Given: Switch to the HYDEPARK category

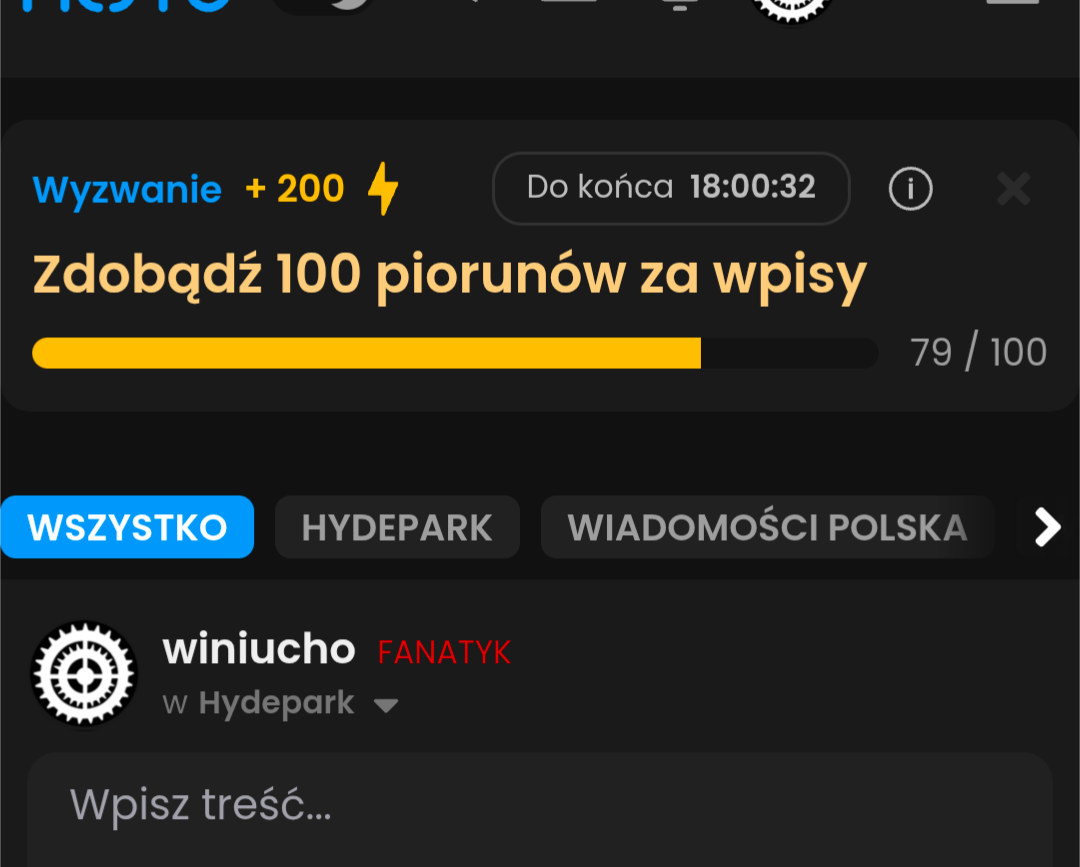Looking at the screenshot, I should (397, 527).
